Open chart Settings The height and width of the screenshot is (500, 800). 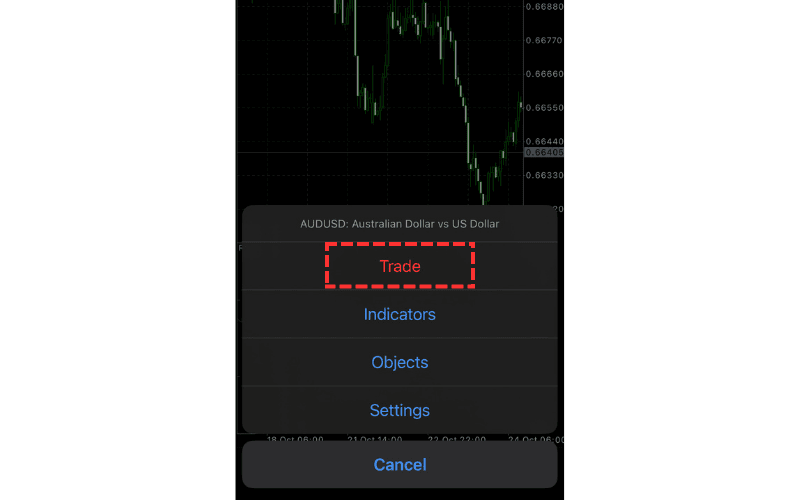coord(400,410)
